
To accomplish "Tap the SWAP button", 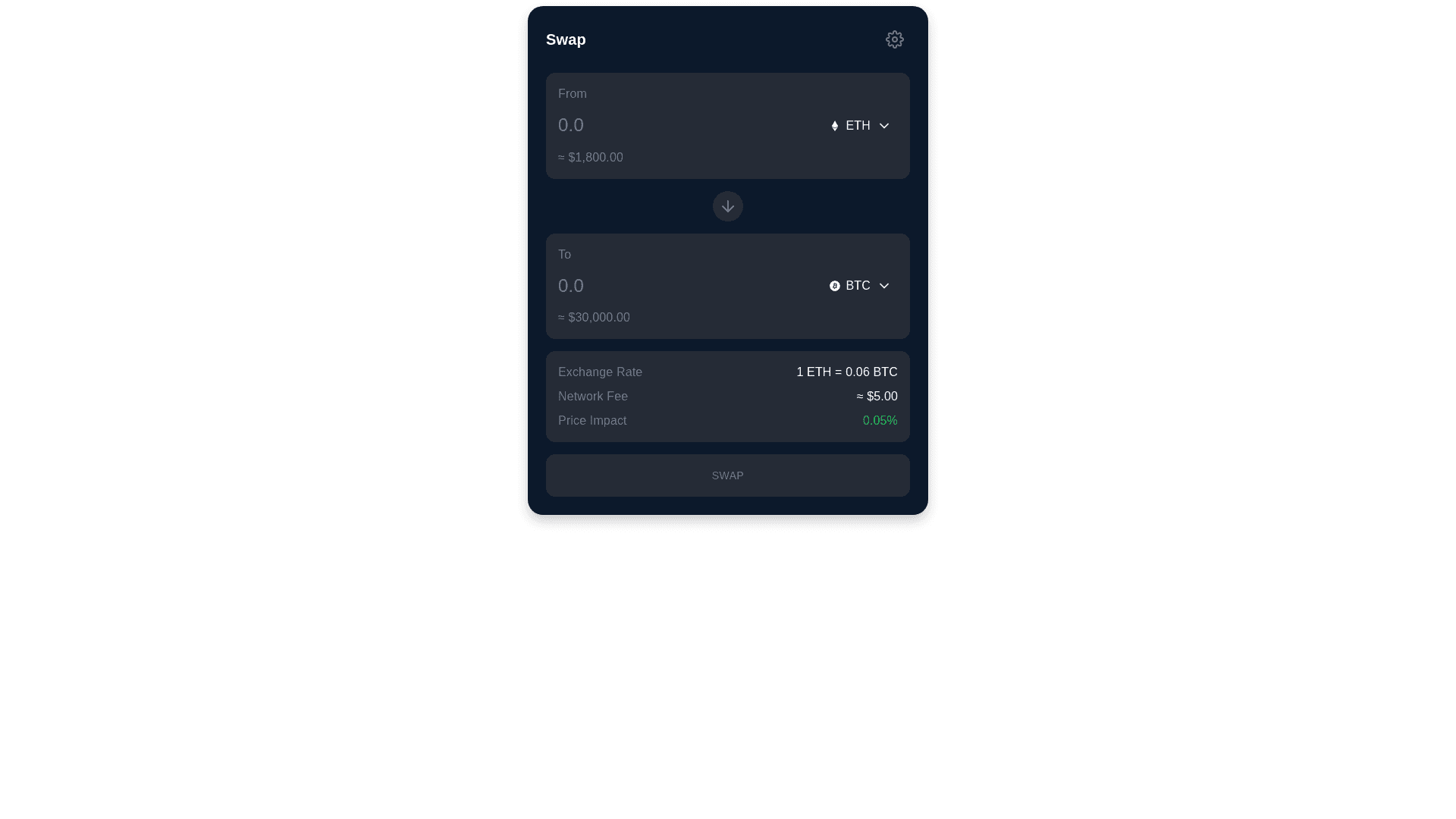I will (727, 475).
